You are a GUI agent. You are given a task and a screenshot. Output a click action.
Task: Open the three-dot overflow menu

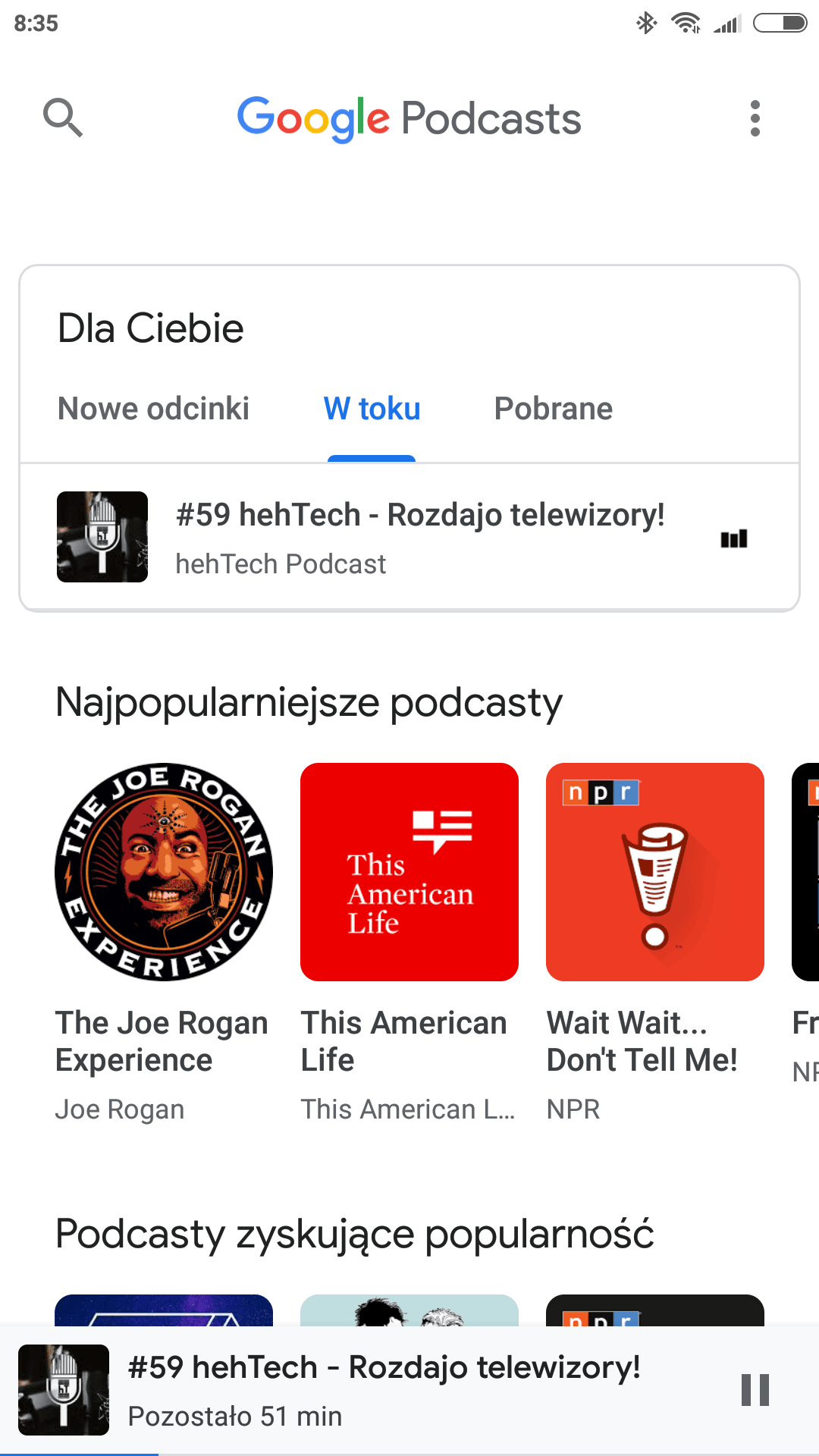pos(755,118)
